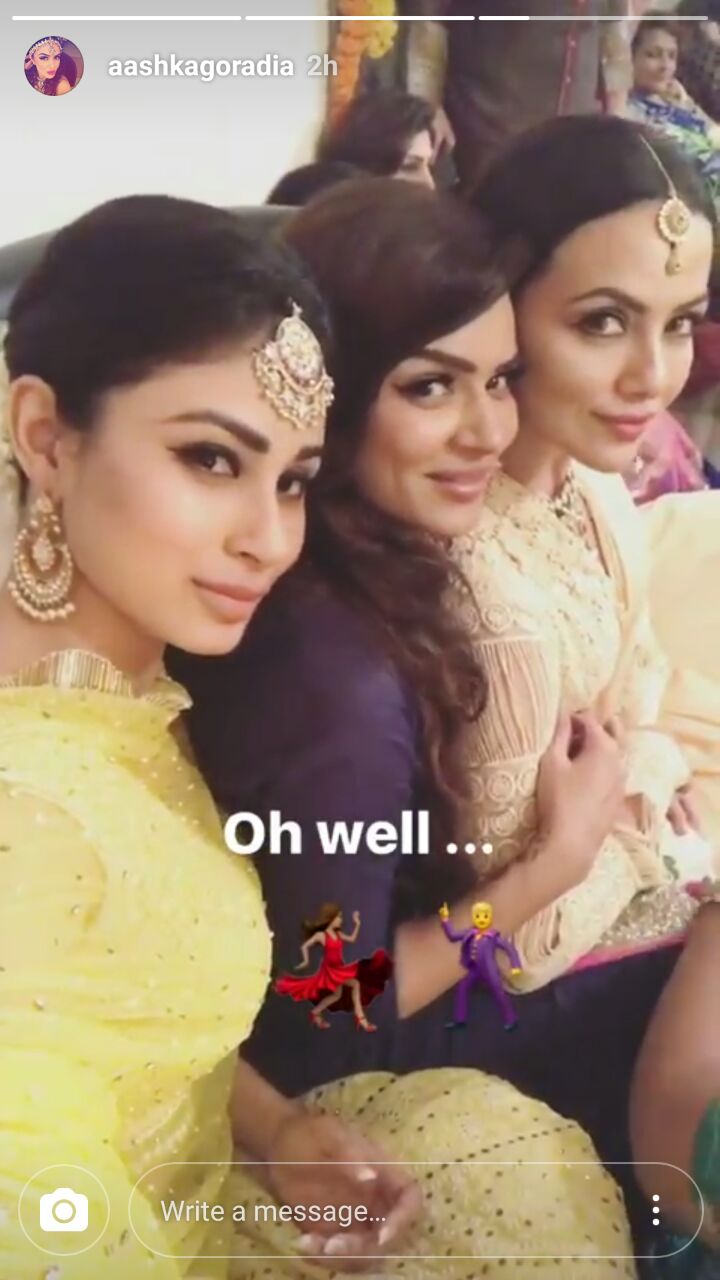Viewport: 720px width, 1280px height.
Task: Tap the aashkagoradia username
Action: [x=200, y=67]
